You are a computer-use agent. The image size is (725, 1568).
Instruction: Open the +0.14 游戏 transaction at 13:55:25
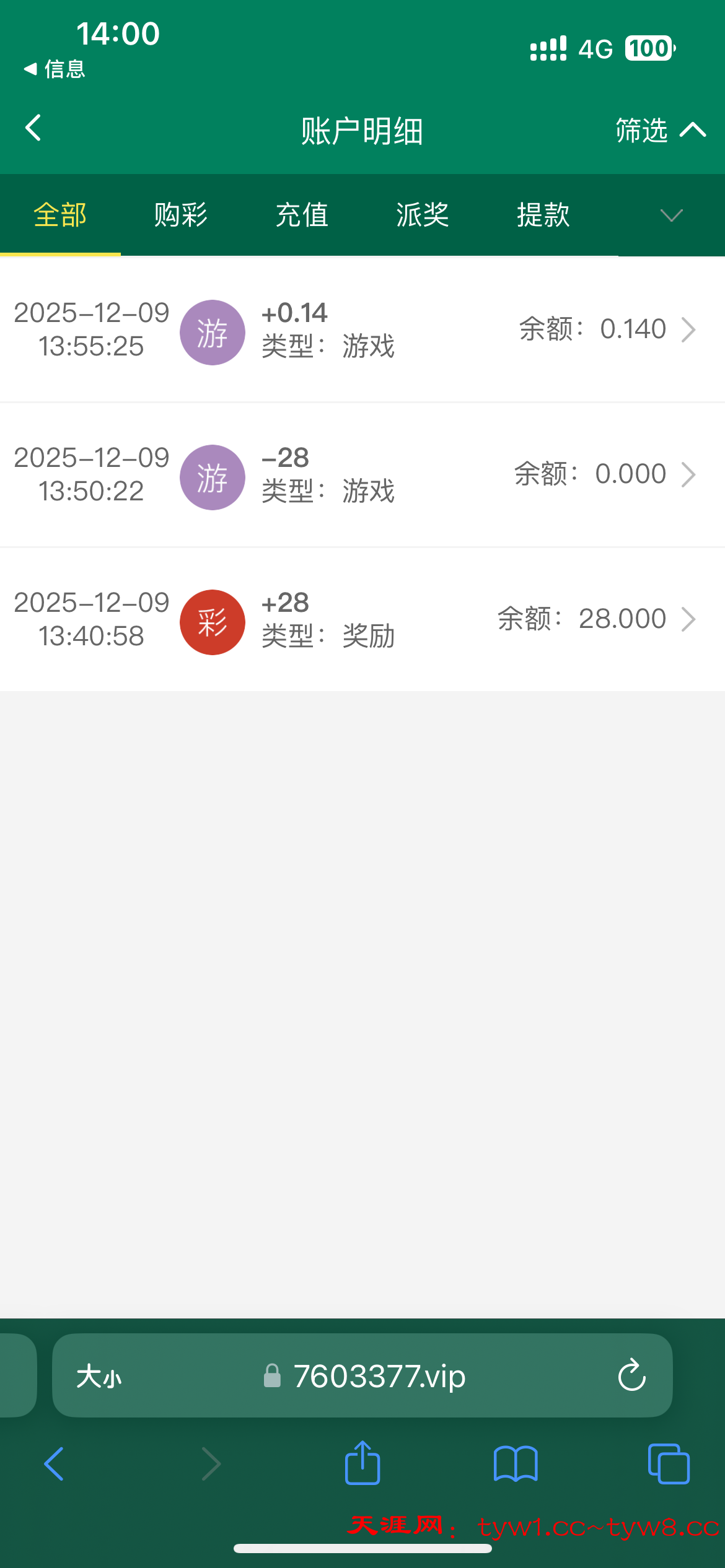pos(362,330)
